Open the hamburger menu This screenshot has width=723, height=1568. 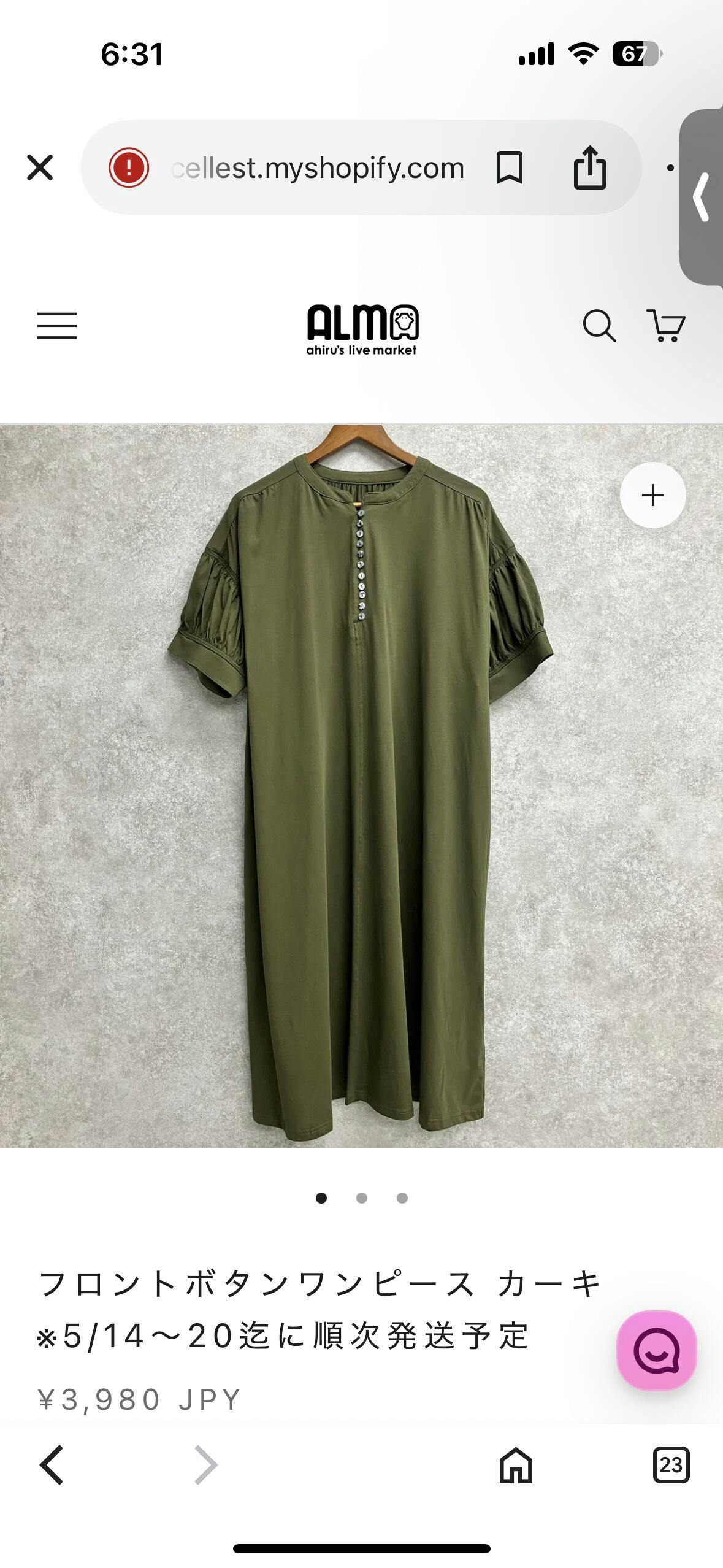pos(57,325)
